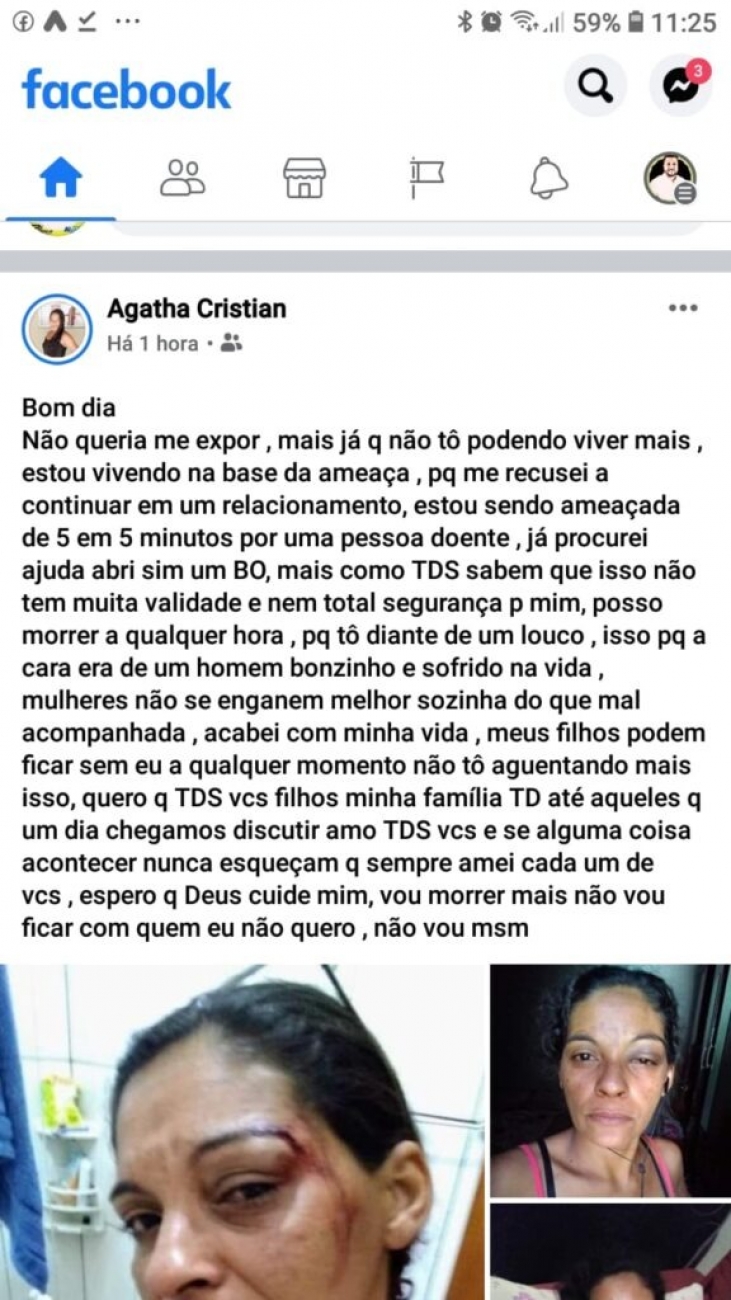This screenshot has height=1300, width=731.
Task: Open the Marketplace tab
Action: (x=304, y=179)
